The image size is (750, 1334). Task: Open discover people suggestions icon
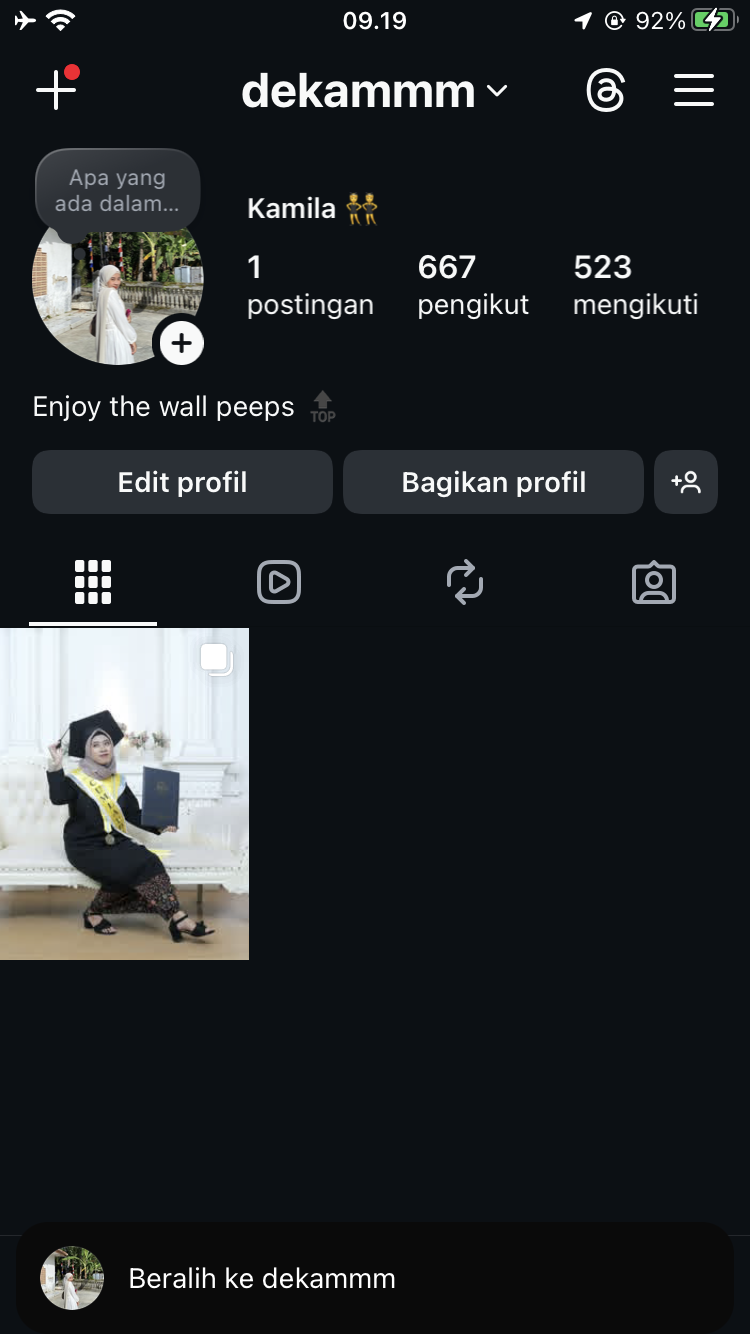pyautogui.click(x=686, y=482)
